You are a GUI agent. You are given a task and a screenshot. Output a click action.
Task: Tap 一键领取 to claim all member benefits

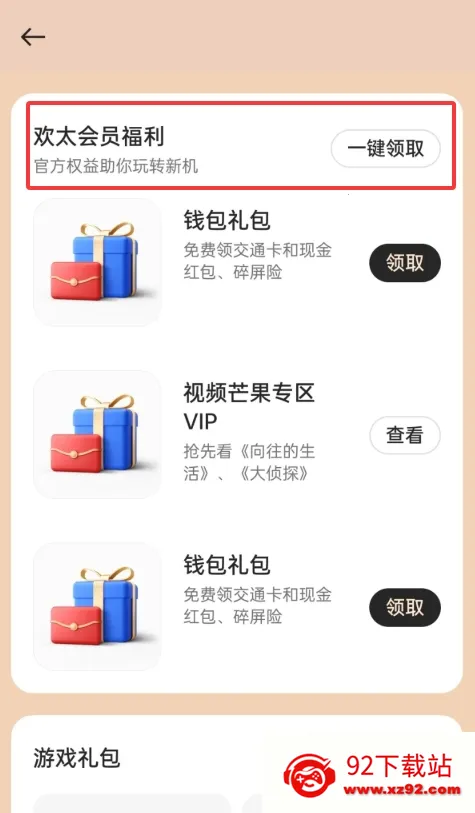(x=386, y=149)
